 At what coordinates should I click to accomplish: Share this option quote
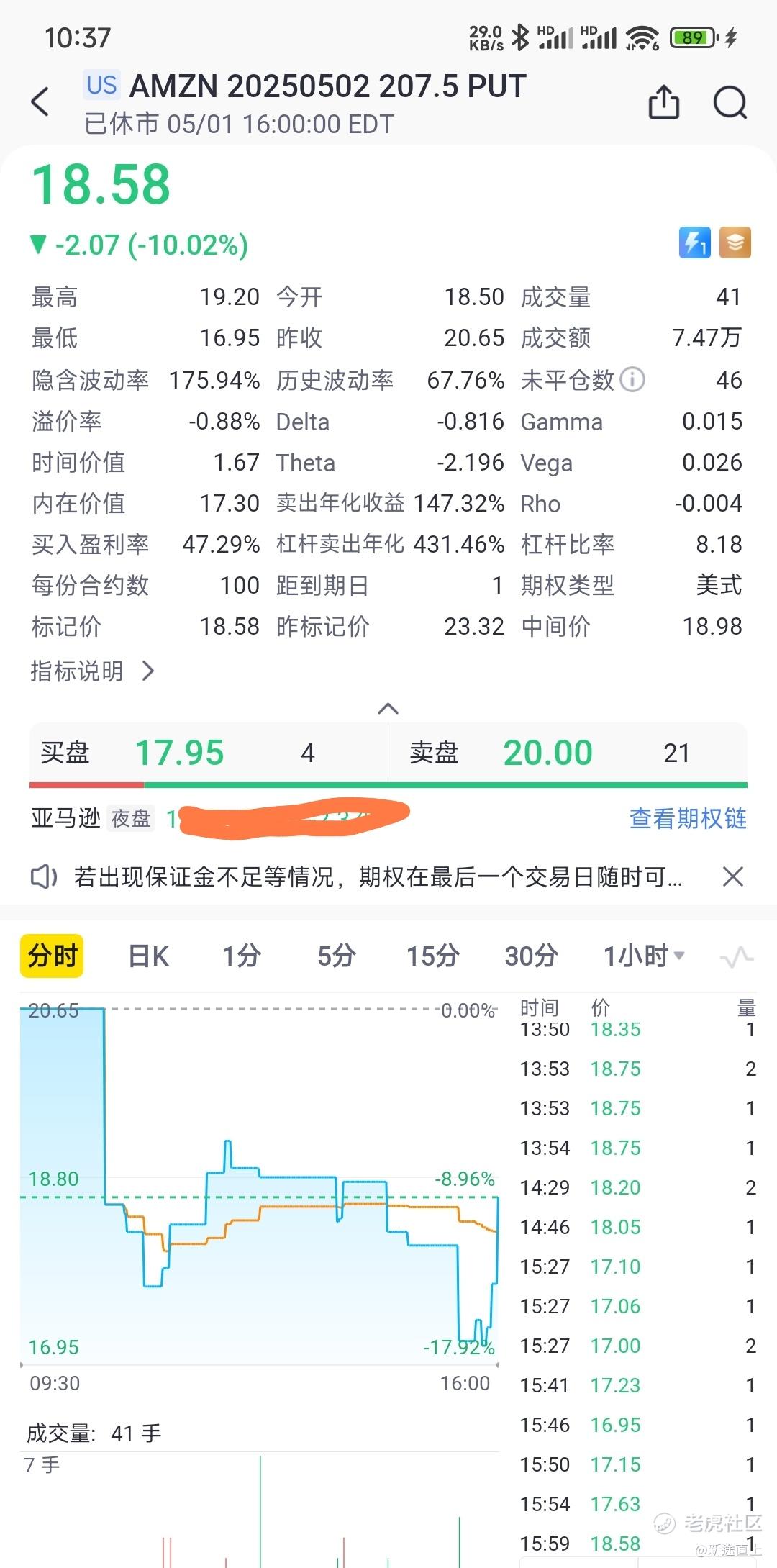point(663,101)
